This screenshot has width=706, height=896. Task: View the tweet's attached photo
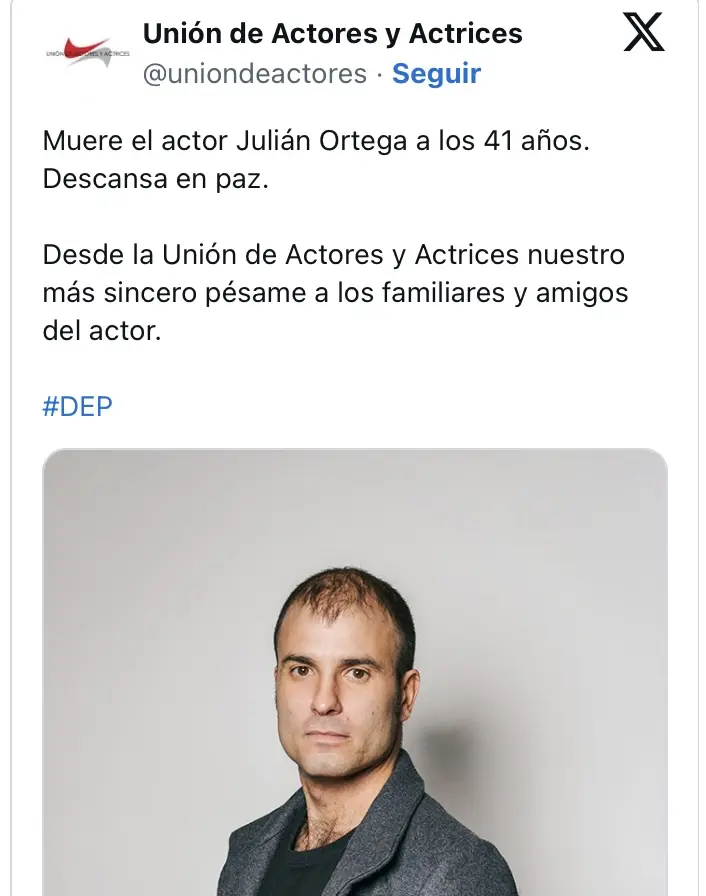point(355,672)
